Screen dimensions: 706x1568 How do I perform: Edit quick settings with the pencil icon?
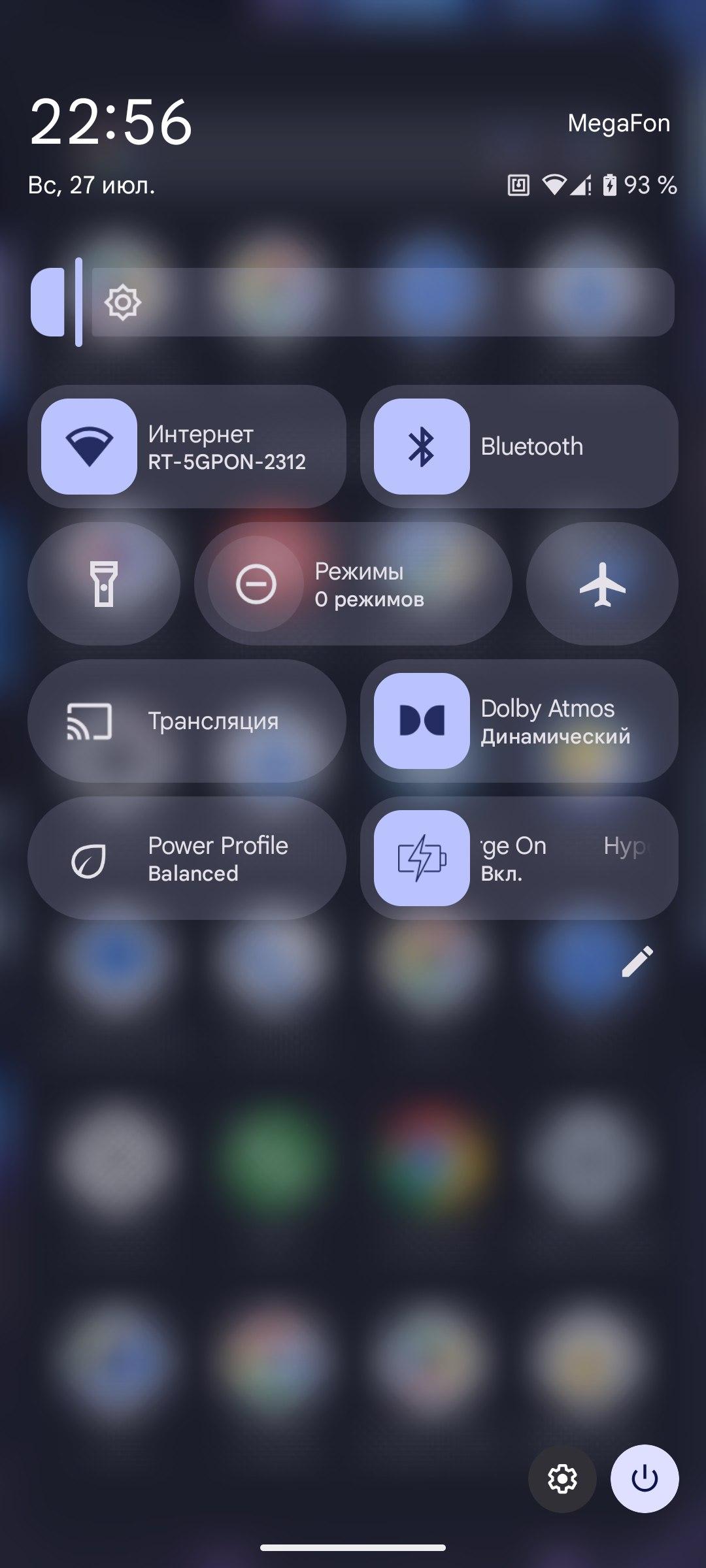637,961
